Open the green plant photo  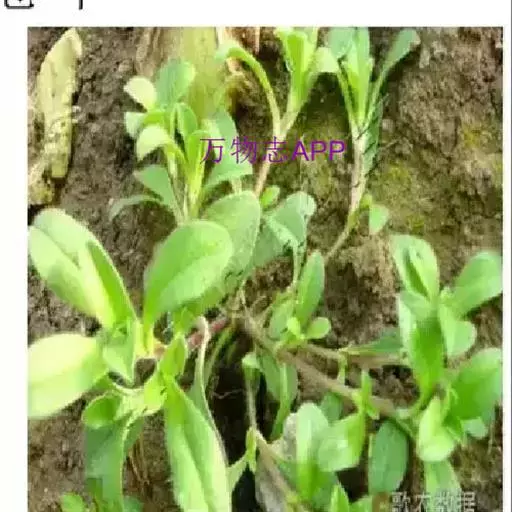pyautogui.click(x=265, y=269)
